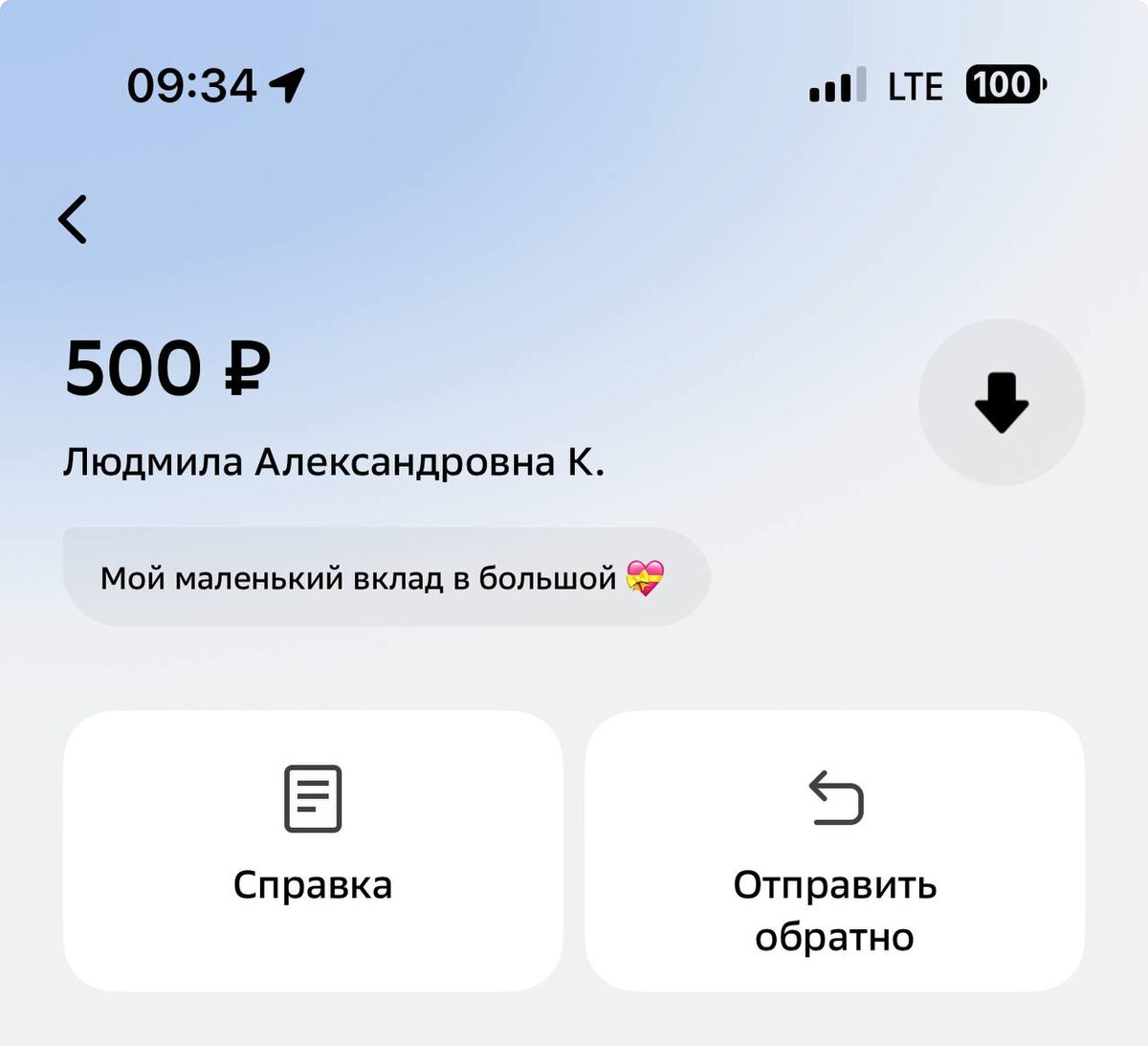
Task: Go back with the top-left arrow
Action: 73,219
